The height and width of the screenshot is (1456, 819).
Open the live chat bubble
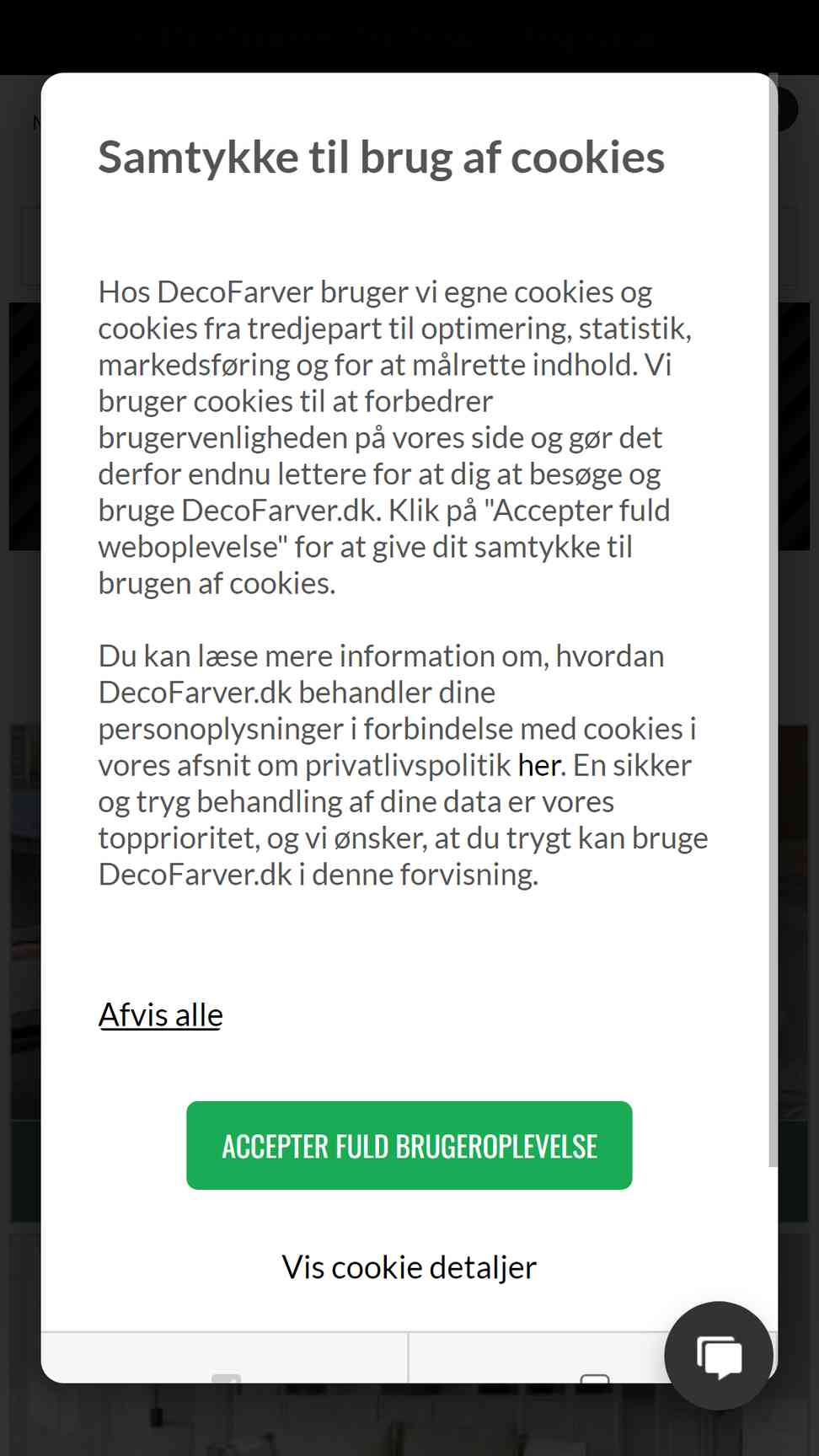tap(719, 1356)
